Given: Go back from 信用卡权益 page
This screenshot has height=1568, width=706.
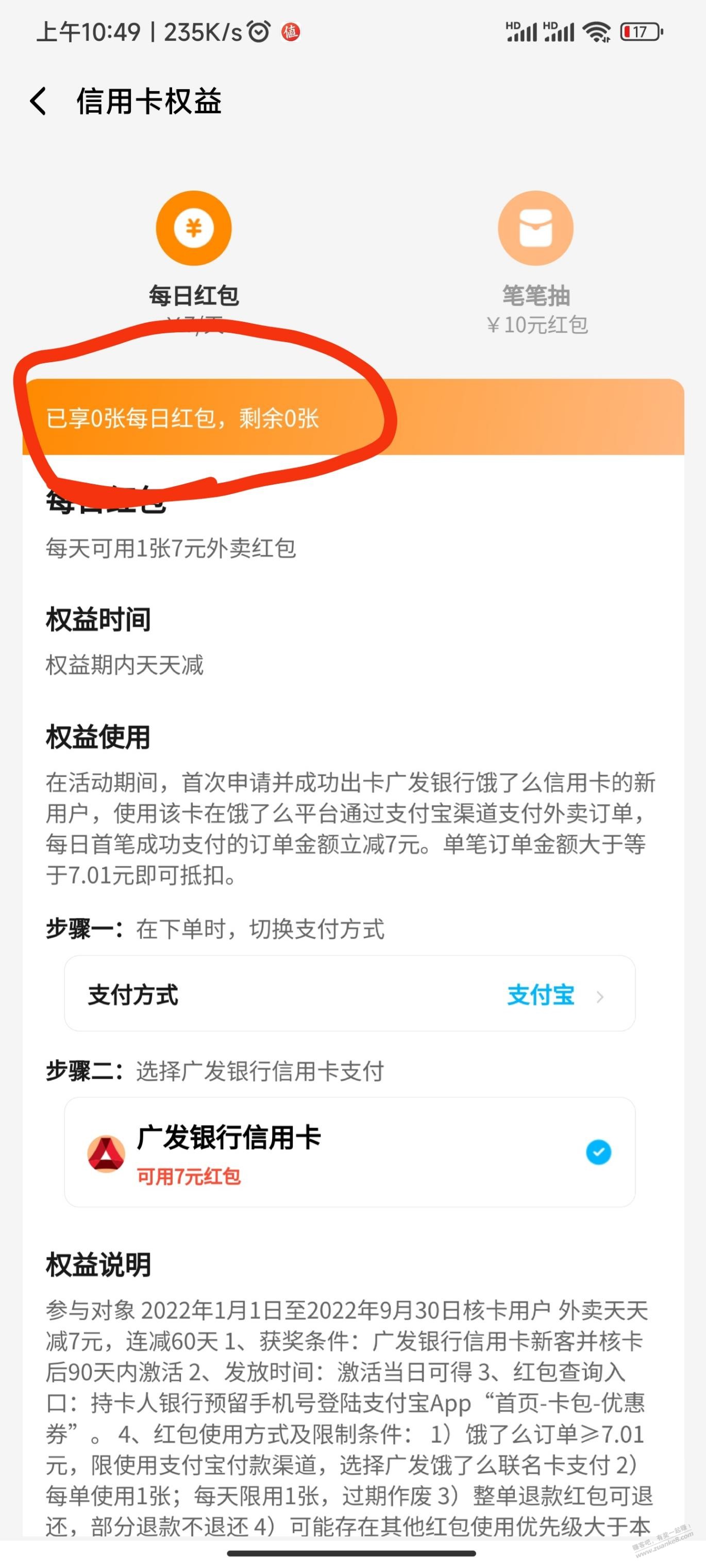Looking at the screenshot, I should tap(38, 101).
